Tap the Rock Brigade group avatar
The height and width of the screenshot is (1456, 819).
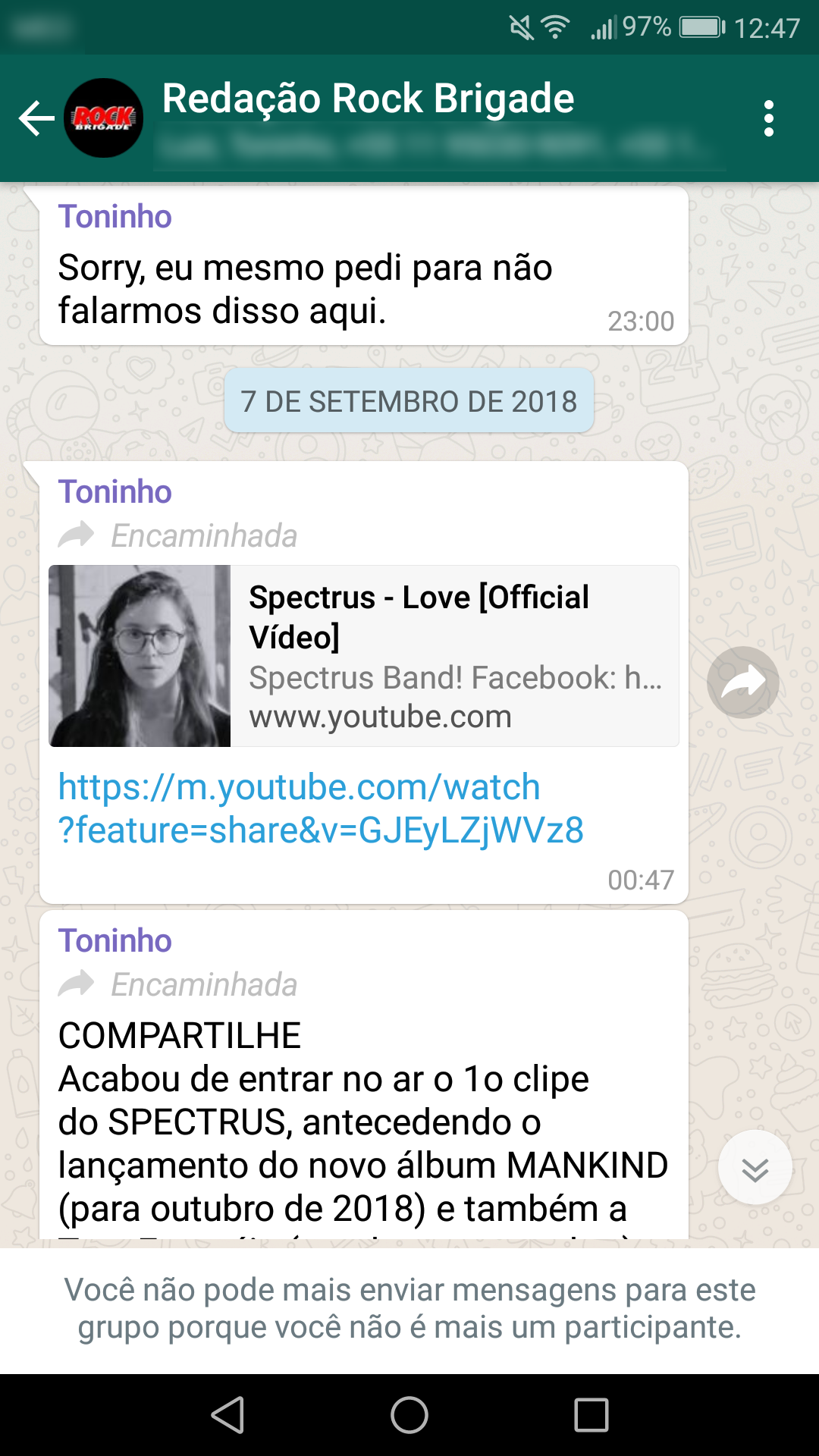point(104,118)
